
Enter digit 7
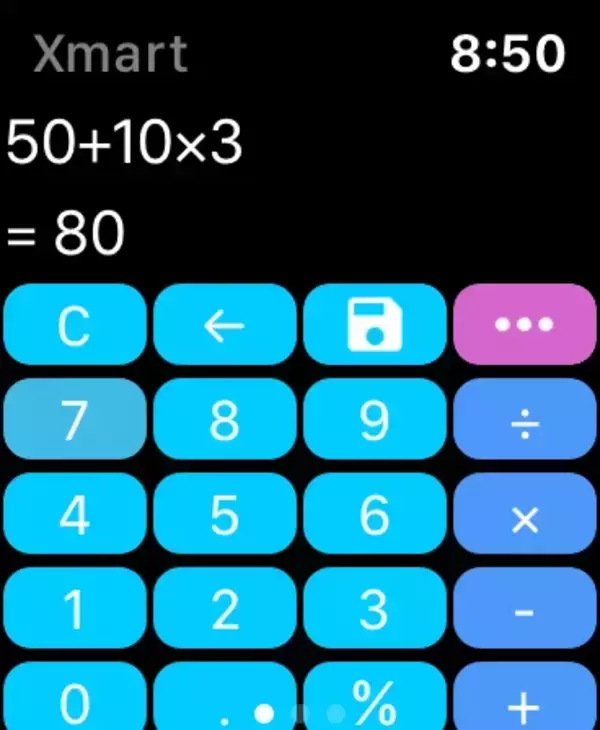pyautogui.click(x=75, y=420)
